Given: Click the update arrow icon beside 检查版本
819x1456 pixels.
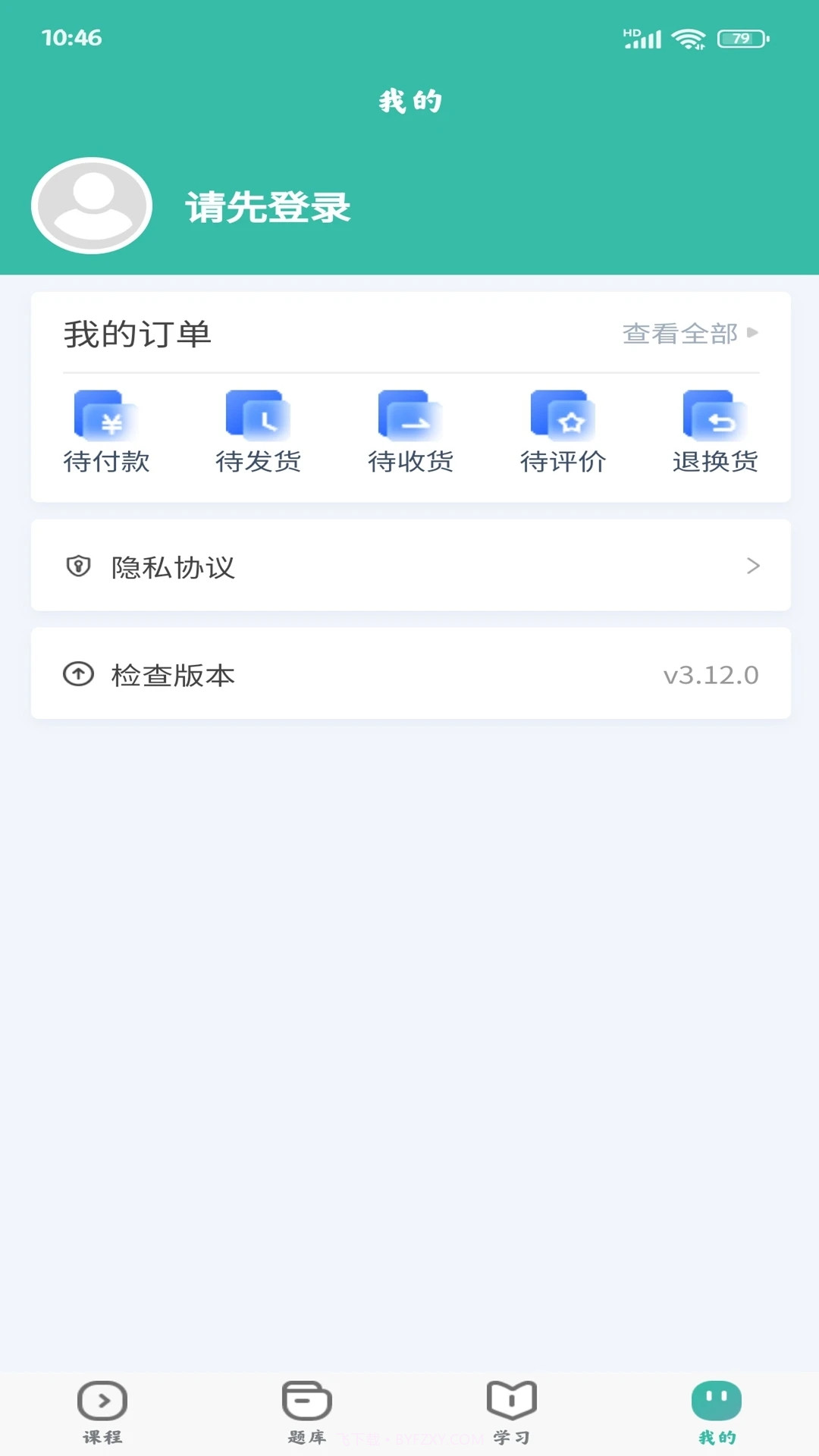Looking at the screenshot, I should coord(80,674).
